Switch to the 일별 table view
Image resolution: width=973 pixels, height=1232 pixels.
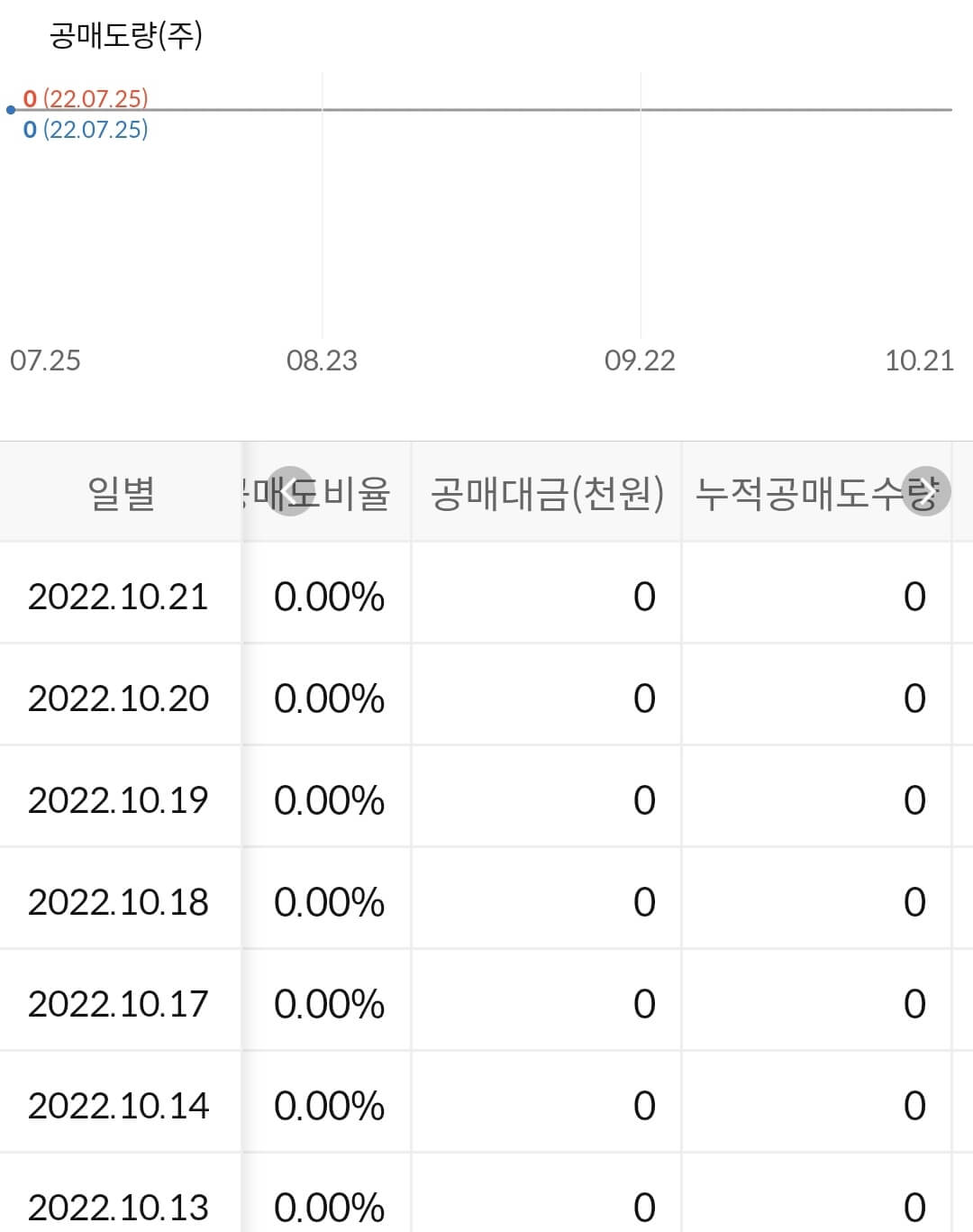pos(123,491)
